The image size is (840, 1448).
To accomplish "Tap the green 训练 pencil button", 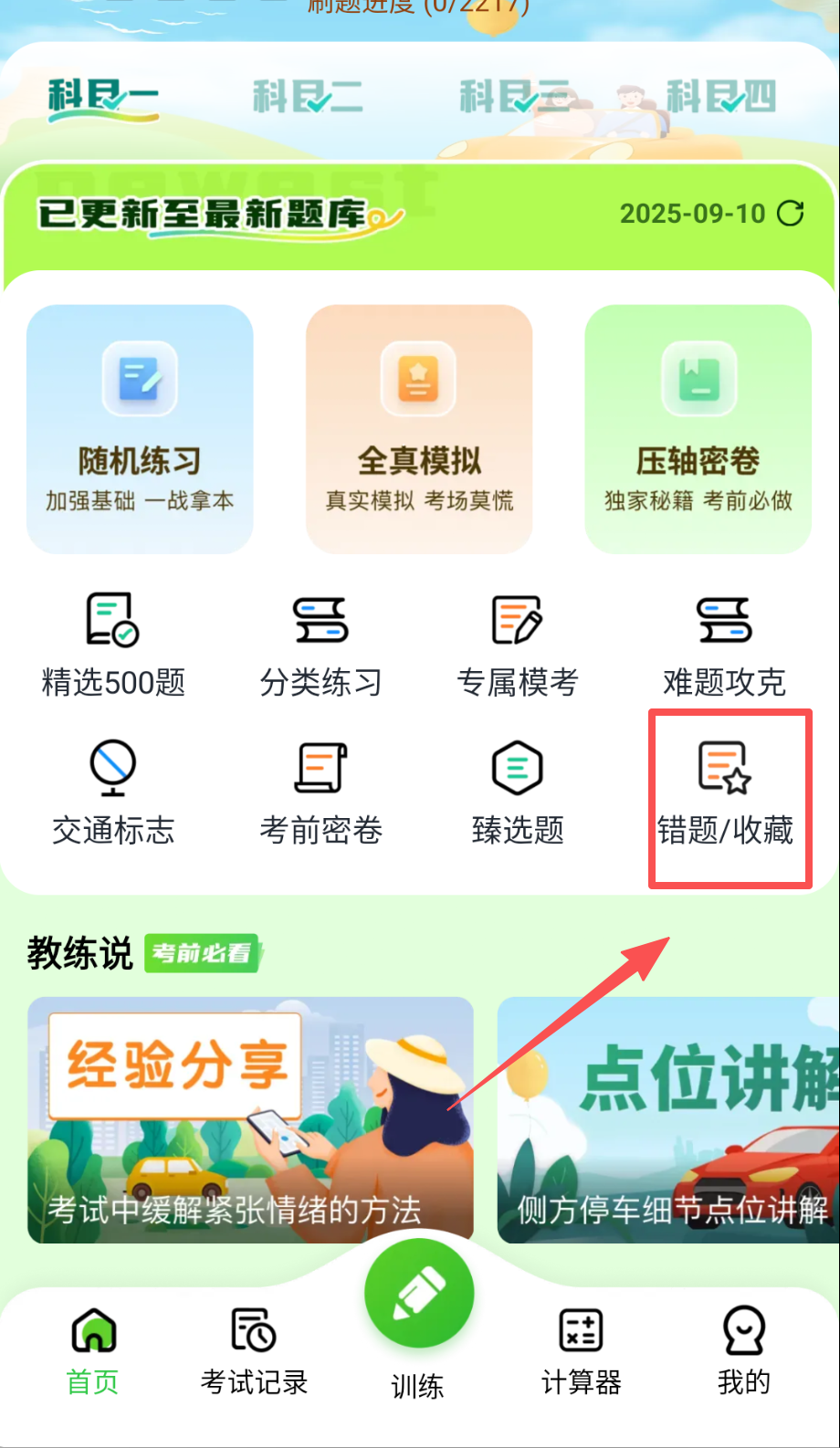I will pos(419,1295).
